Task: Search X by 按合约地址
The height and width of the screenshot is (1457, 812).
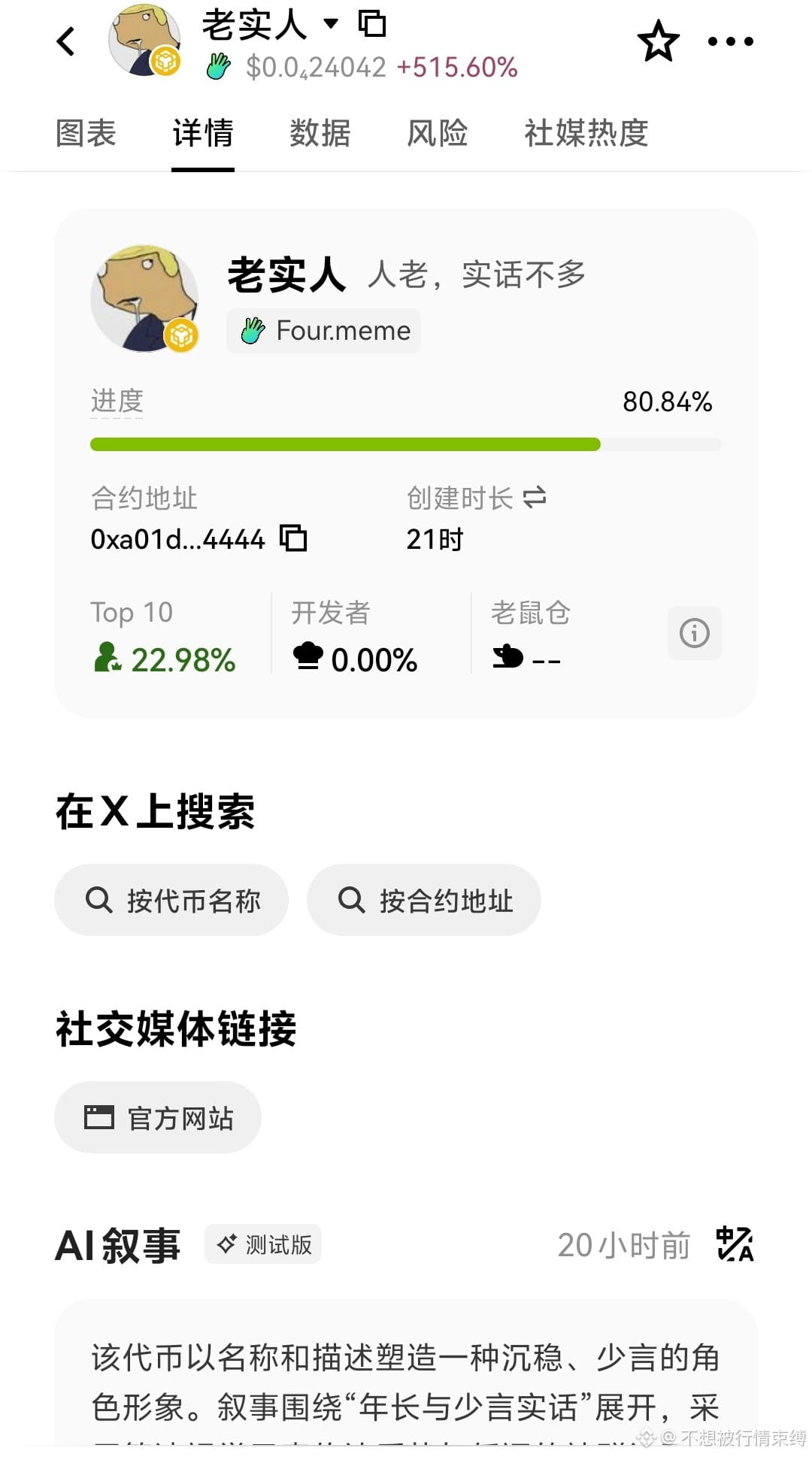Action: pyautogui.click(x=424, y=900)
